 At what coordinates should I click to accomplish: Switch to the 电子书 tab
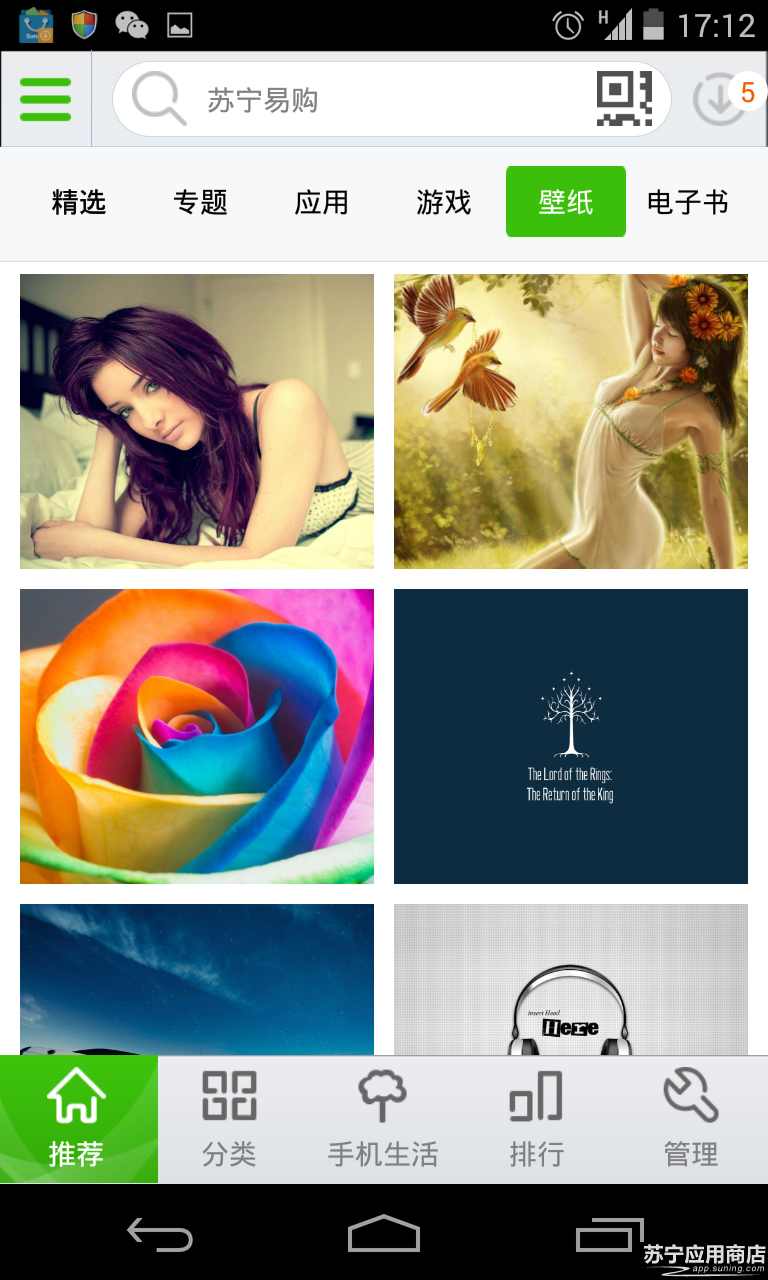click(688, 202)
